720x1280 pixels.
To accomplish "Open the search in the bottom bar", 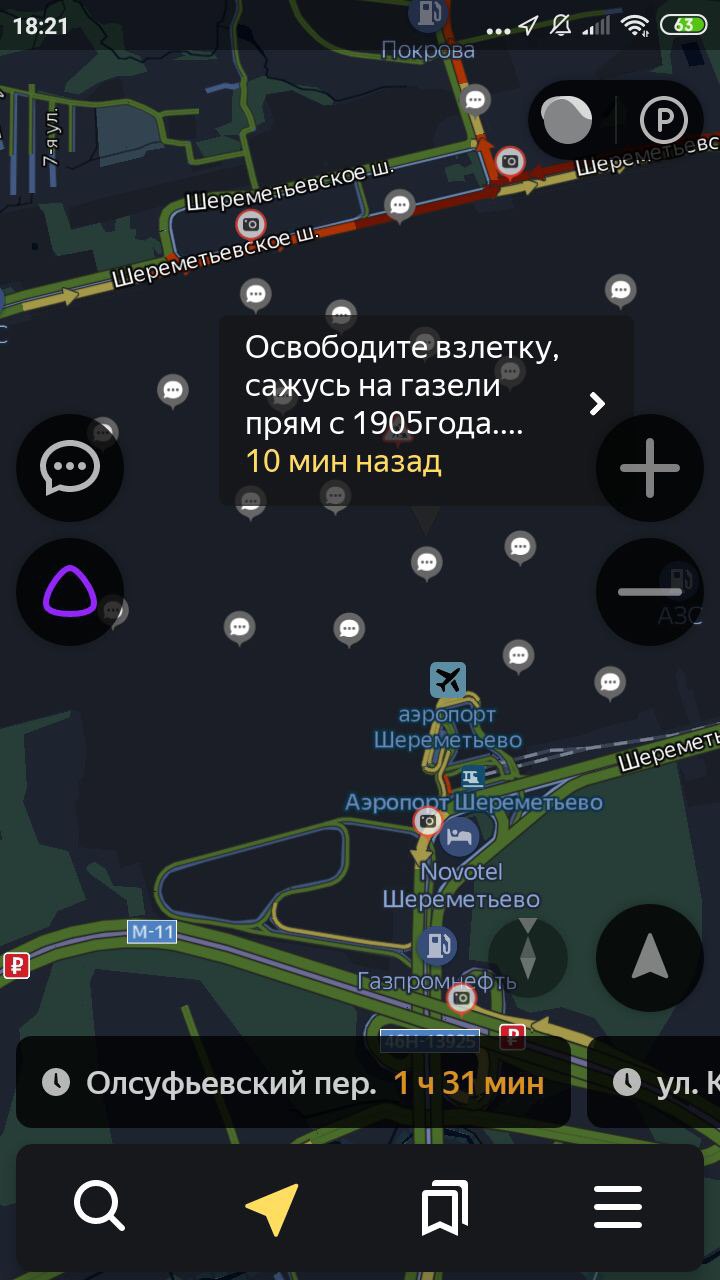I will 99,1207.
